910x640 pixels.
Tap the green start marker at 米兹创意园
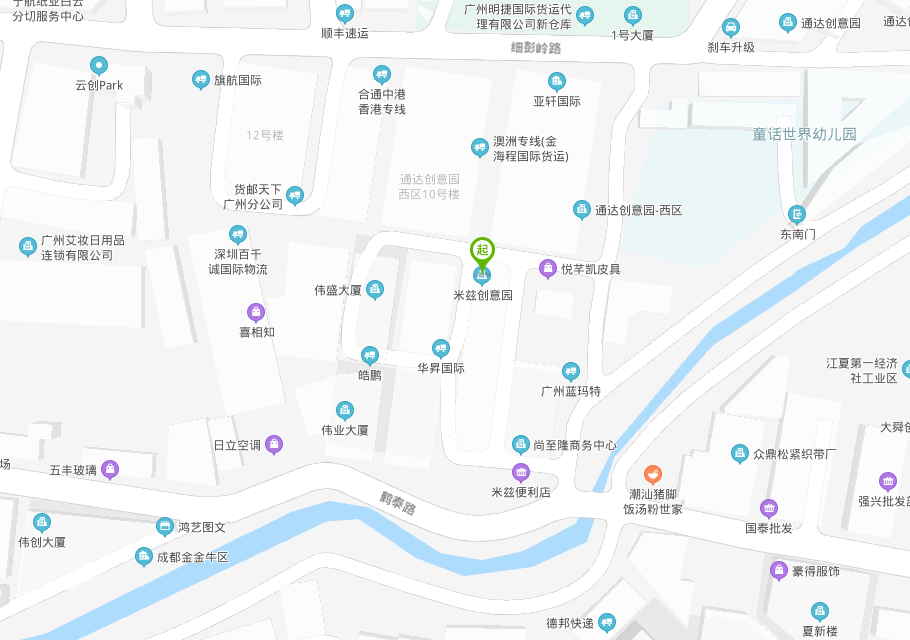[482, 250]
